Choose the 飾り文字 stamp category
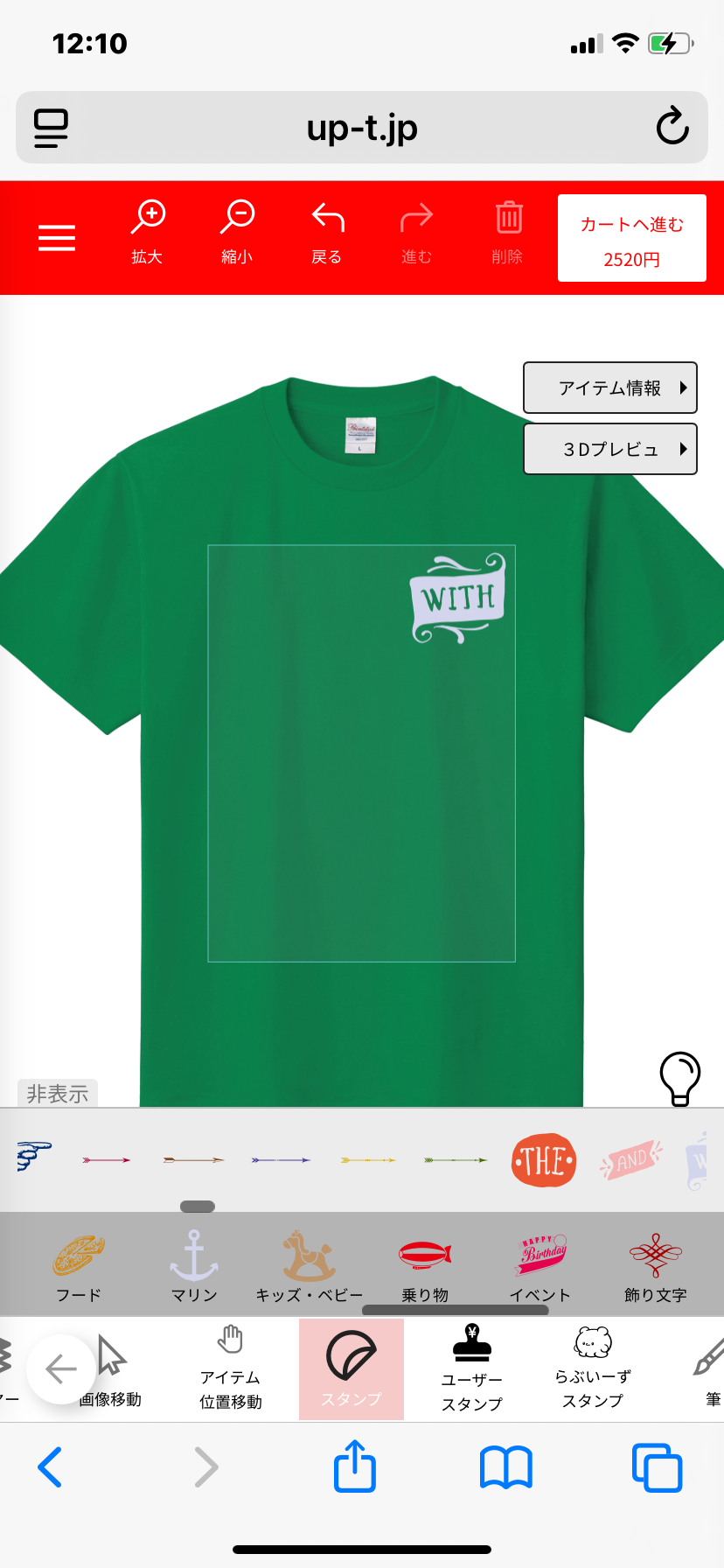The height and width of the screenshot is (1568, 724). [x=656, y=1267]
